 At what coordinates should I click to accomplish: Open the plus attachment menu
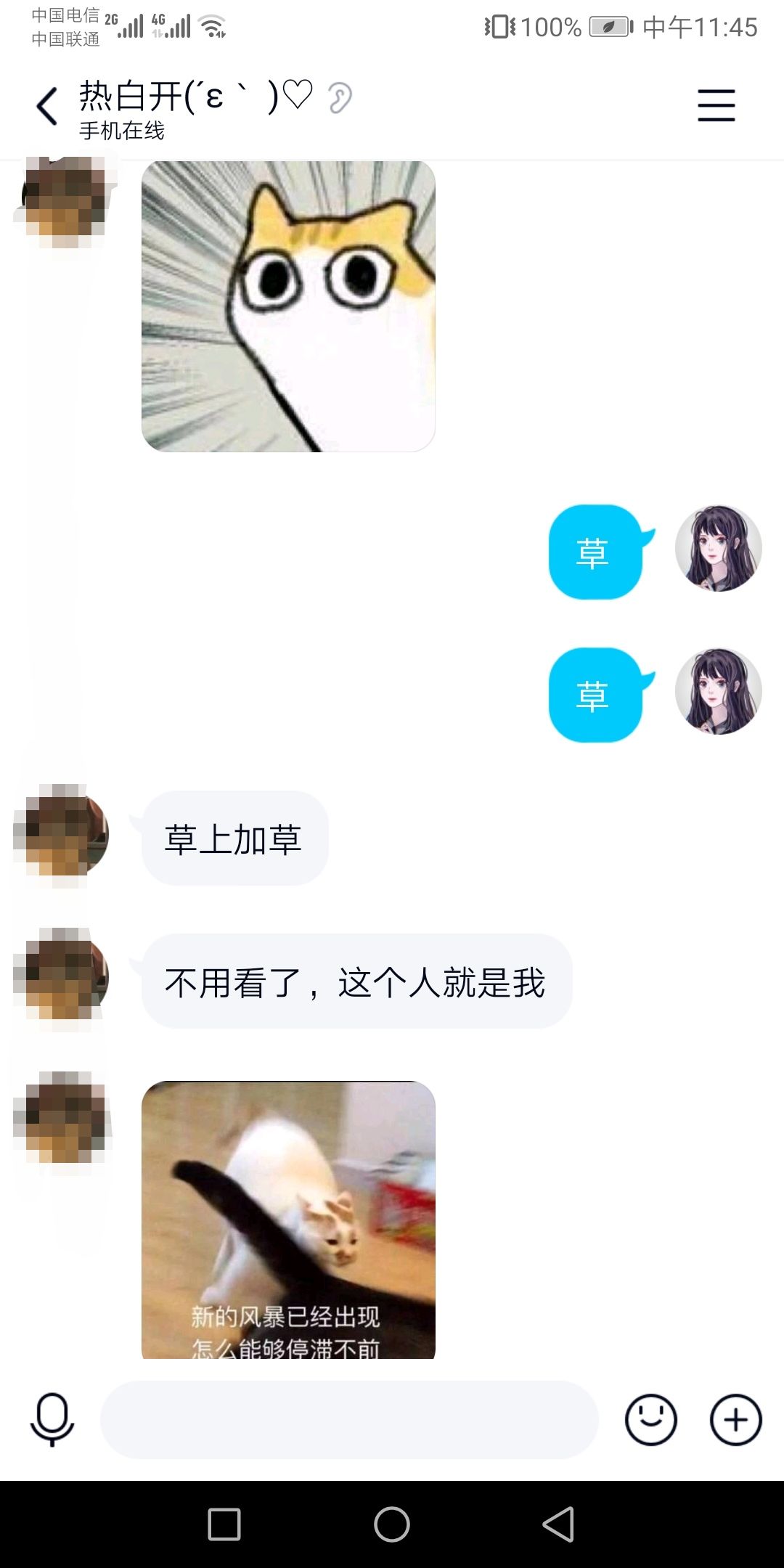pyautogui.click(x=735, y=1419)
